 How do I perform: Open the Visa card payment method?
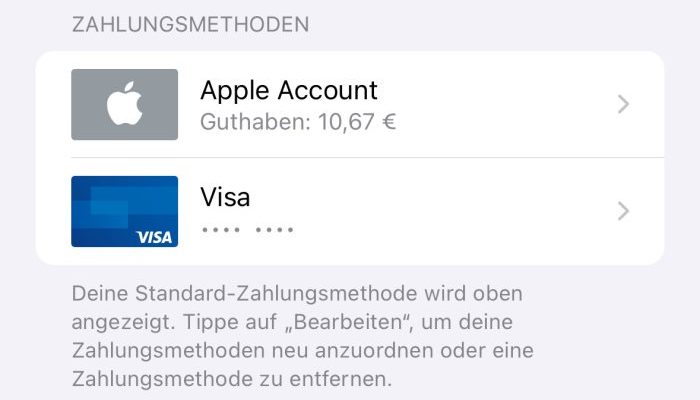(x=350, y=211)
